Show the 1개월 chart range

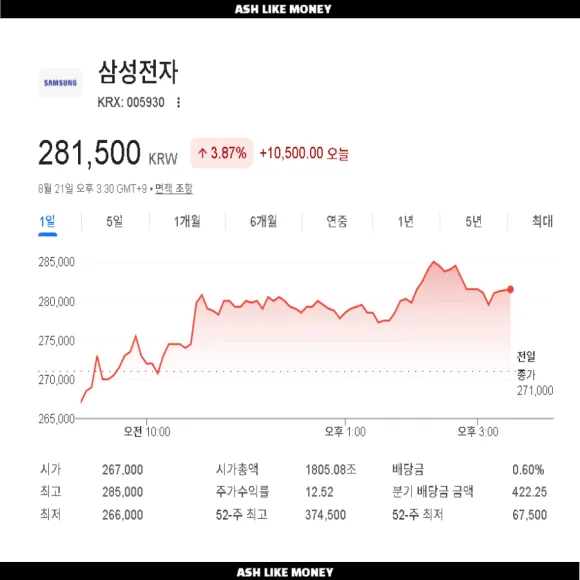(x=187, y=222)
